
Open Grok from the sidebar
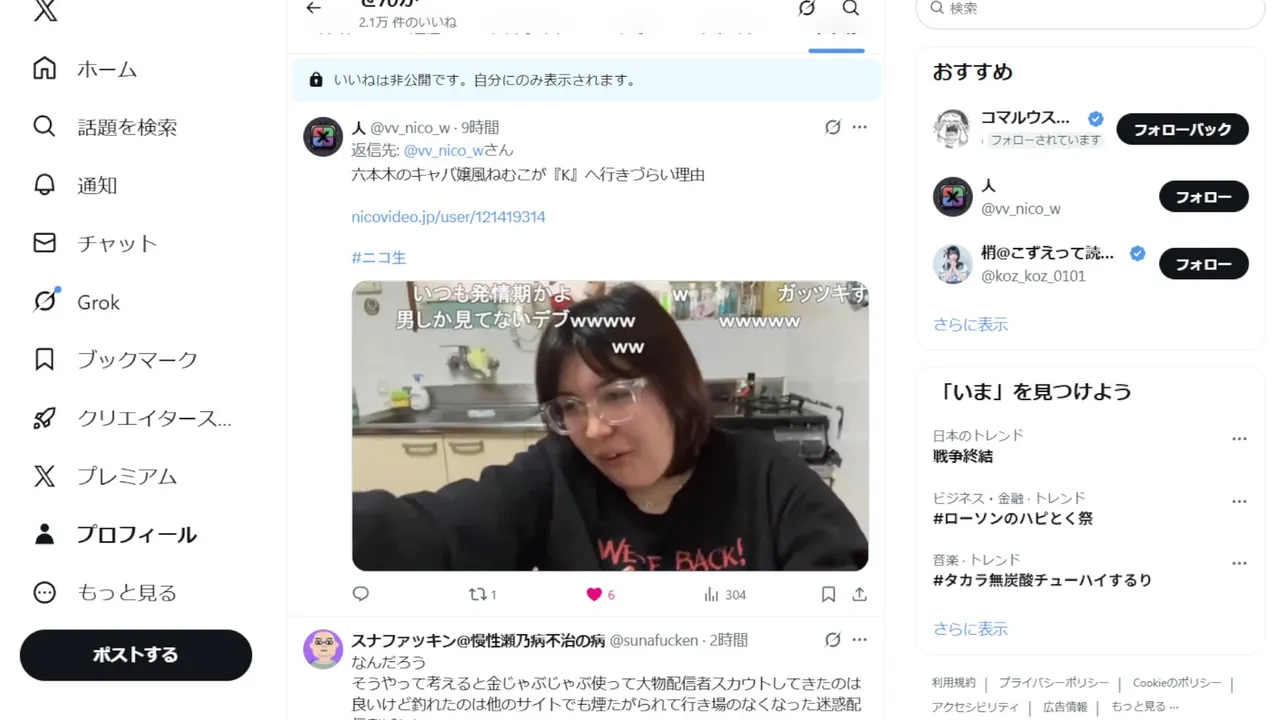point(98,302)
